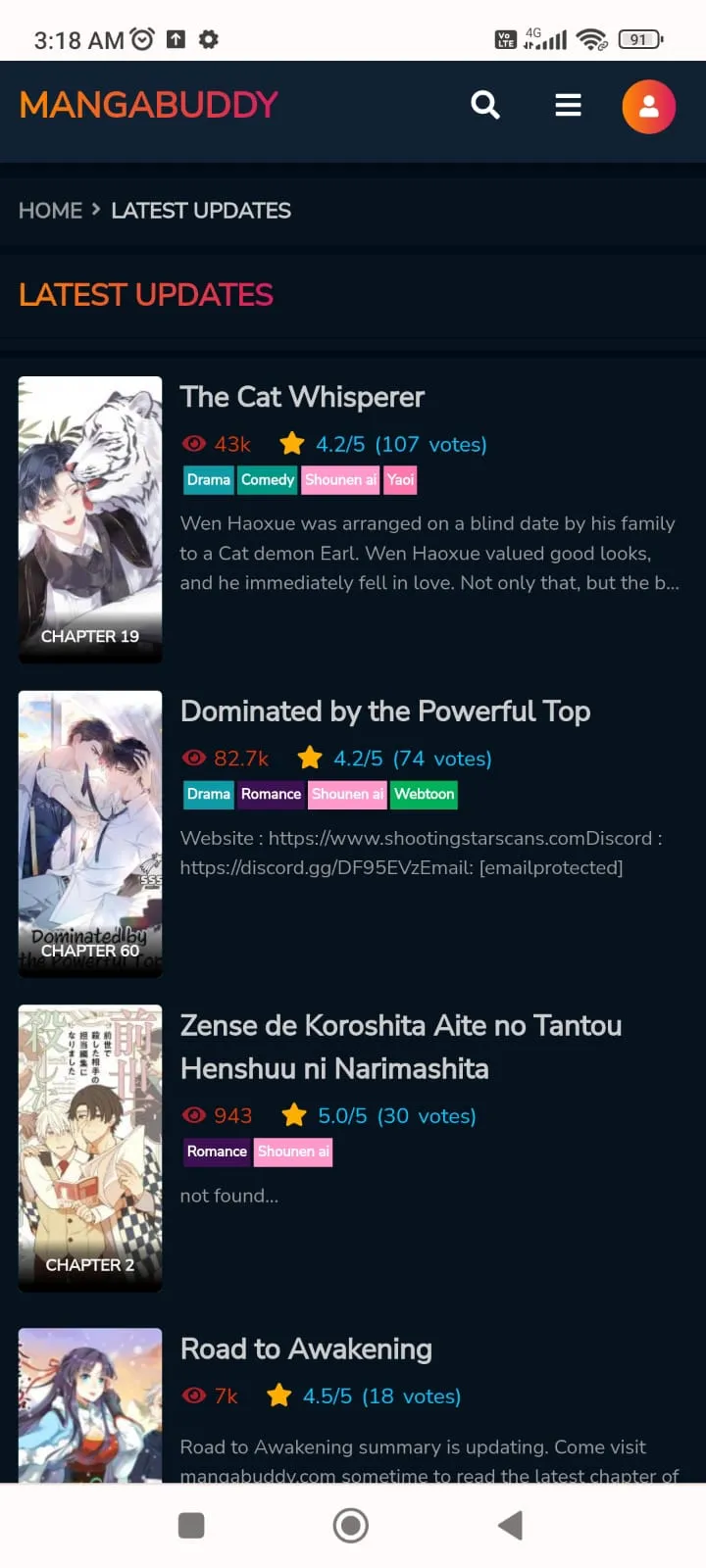The height and width of the screenshot is (1568, 706).
Task: Select Yaoi tag under The Cat Whisperer
Action: tap(400, 479)
